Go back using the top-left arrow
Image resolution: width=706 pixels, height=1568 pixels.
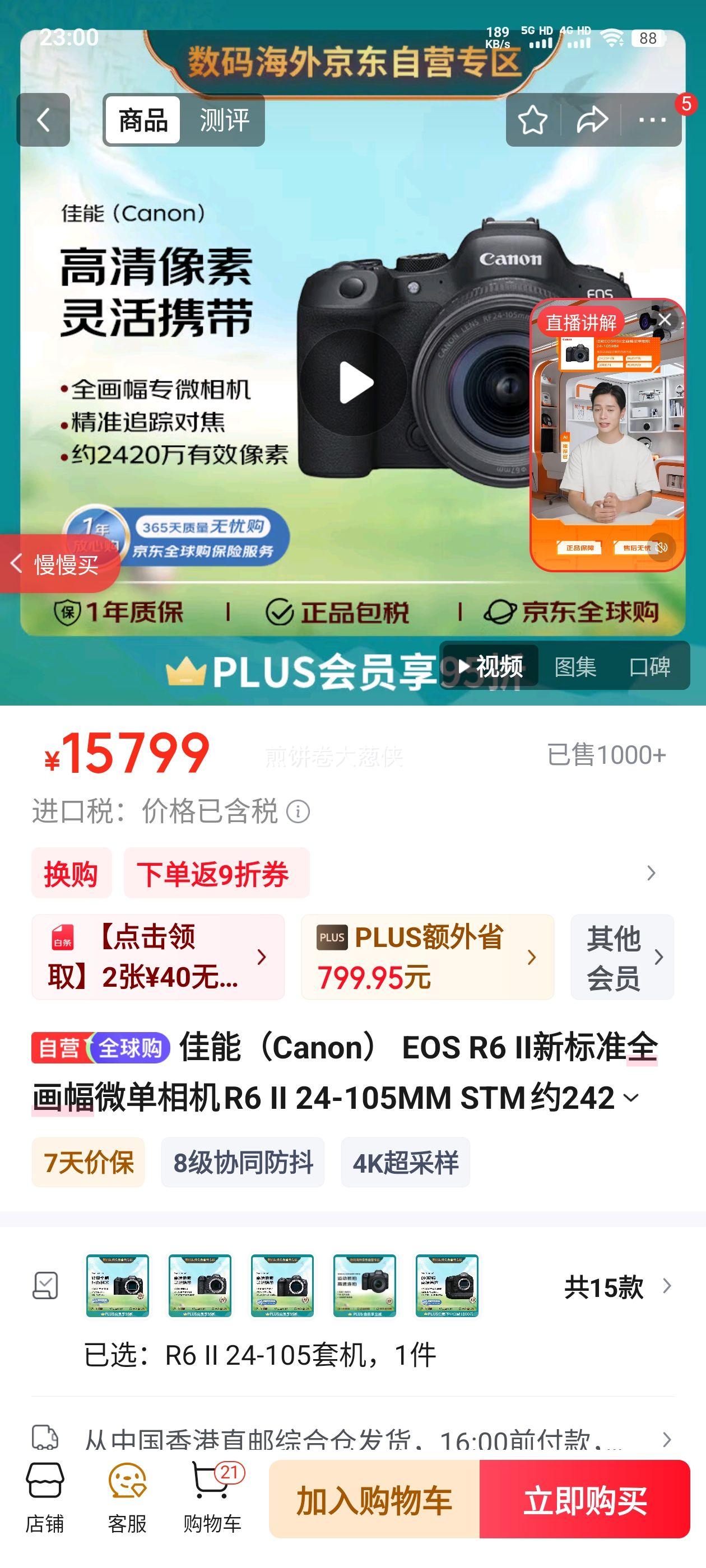coord(43,120)
